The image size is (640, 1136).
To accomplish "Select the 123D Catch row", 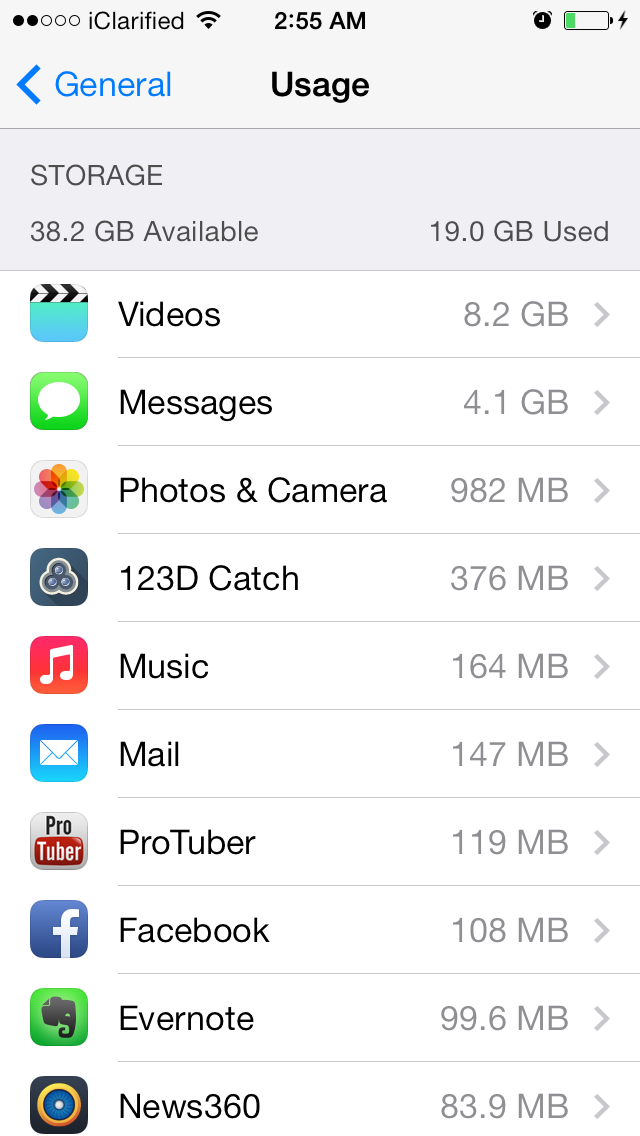I will (x=320, y=578).
